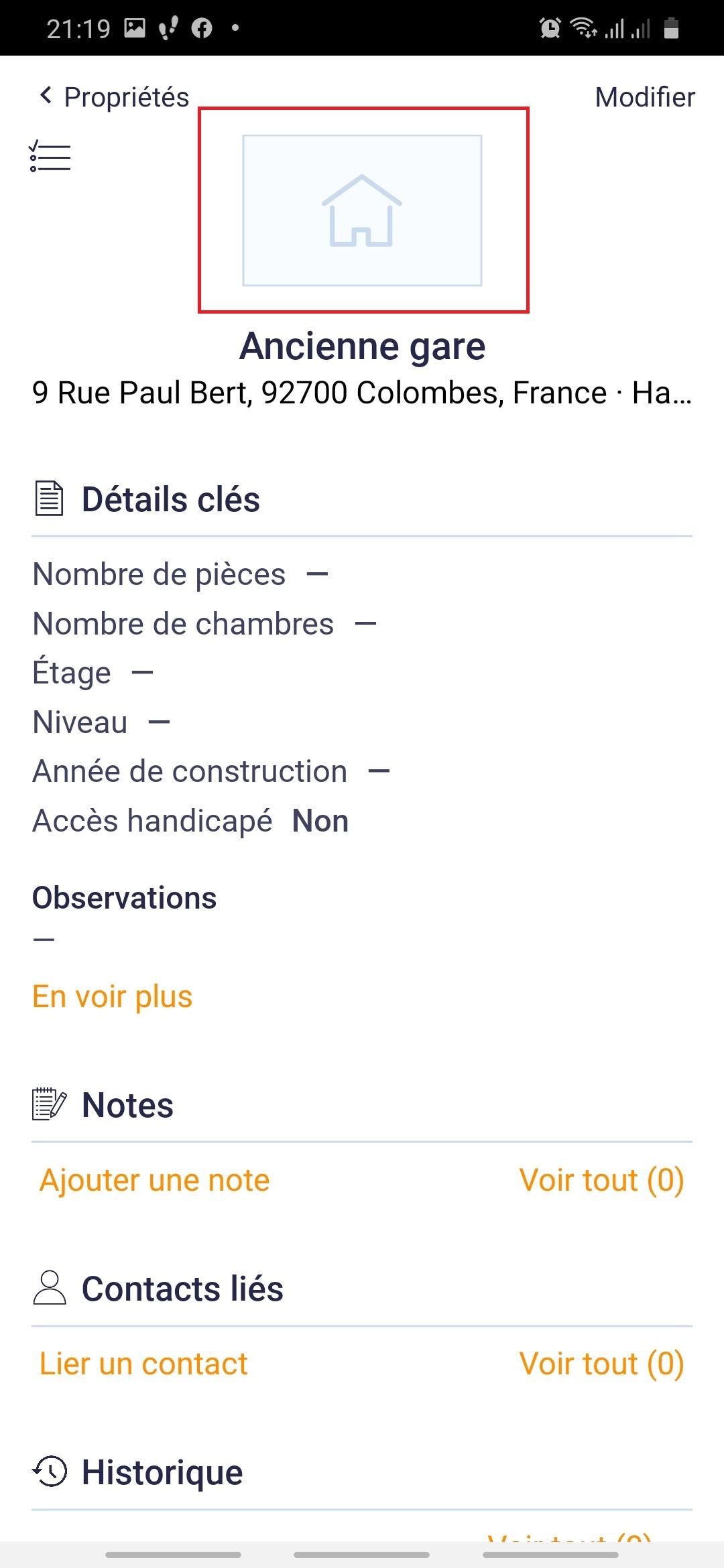The height and width of the screenshot is (1568, 724).
Task: Expand details with En voir plus
Action: point(111,996)
